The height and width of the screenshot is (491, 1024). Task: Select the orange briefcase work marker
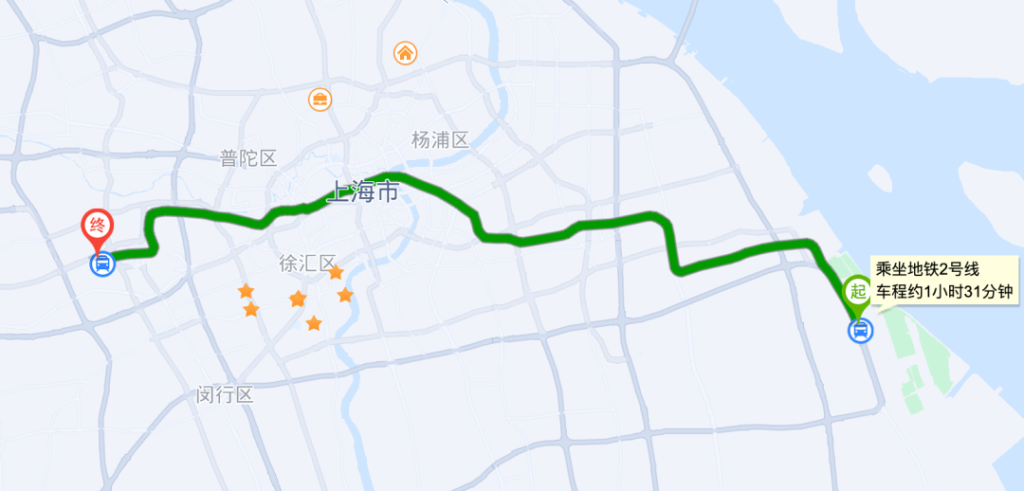click(x=320, y=99)
